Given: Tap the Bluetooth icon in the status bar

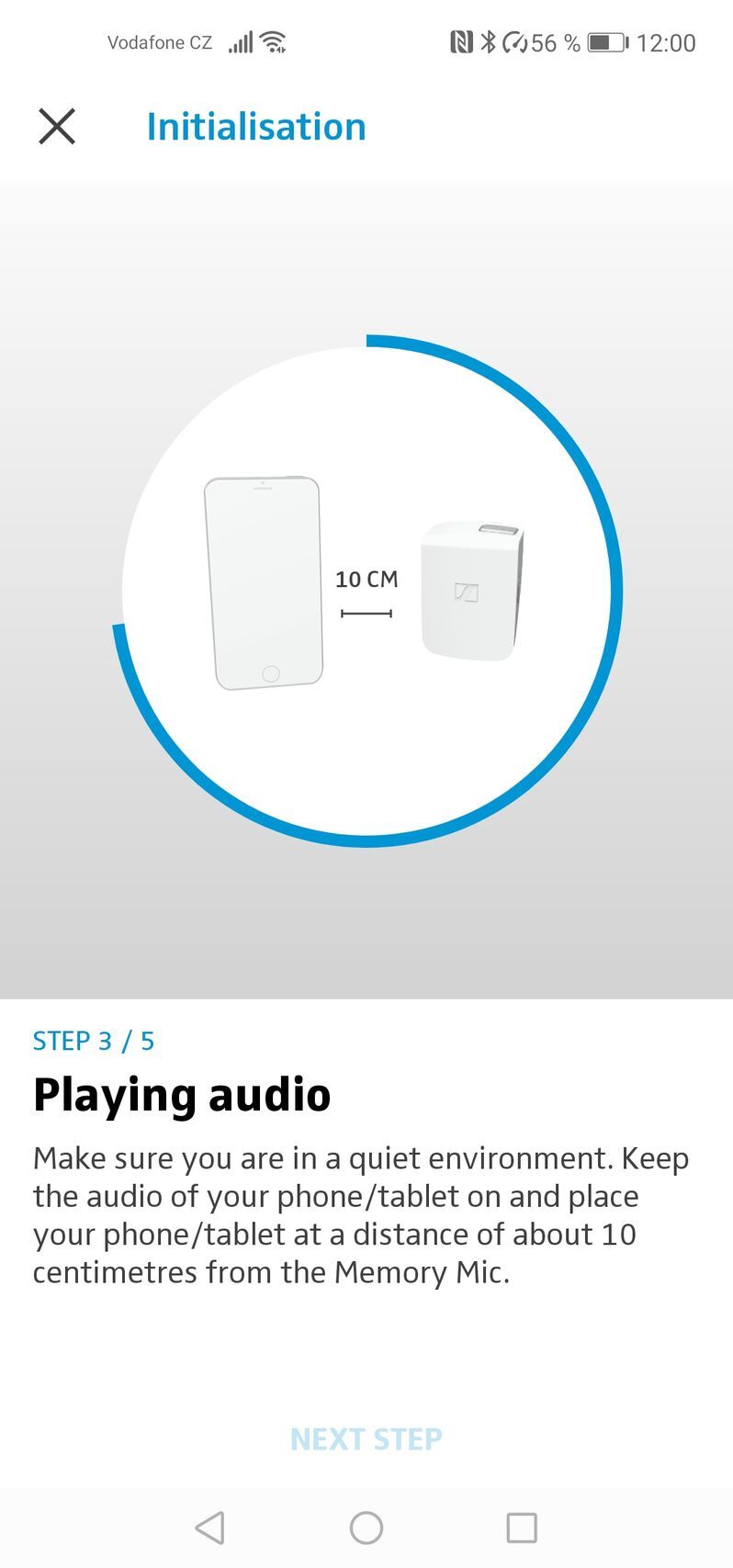Looking at the screenshot, I should point(488,40).
